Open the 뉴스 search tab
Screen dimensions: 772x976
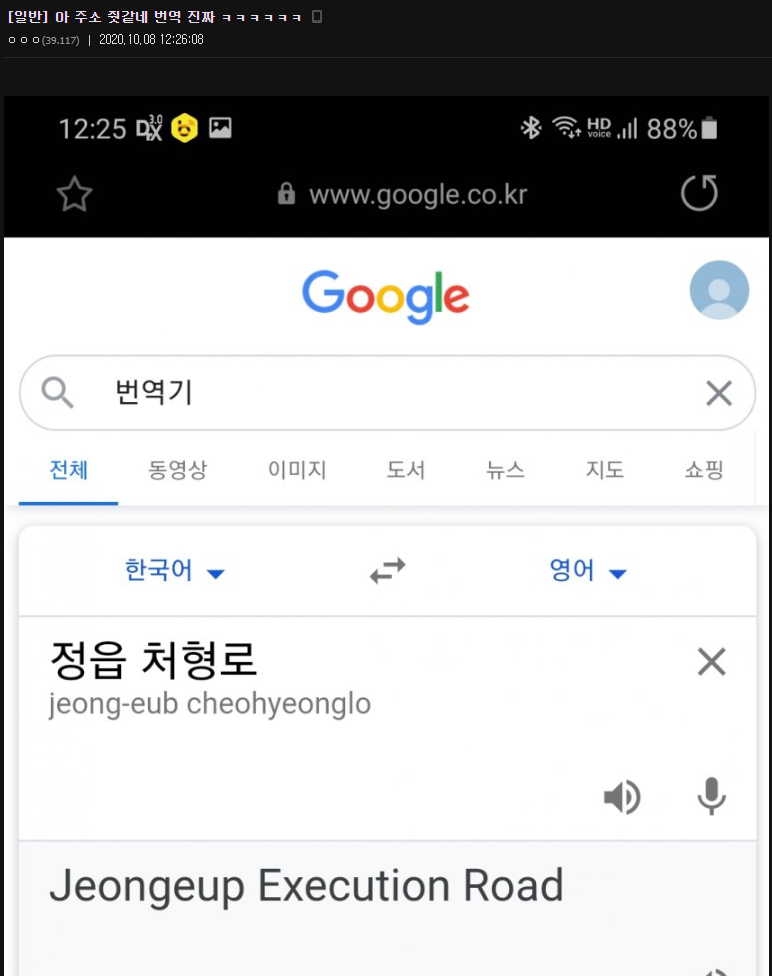(x=504, y=470)
